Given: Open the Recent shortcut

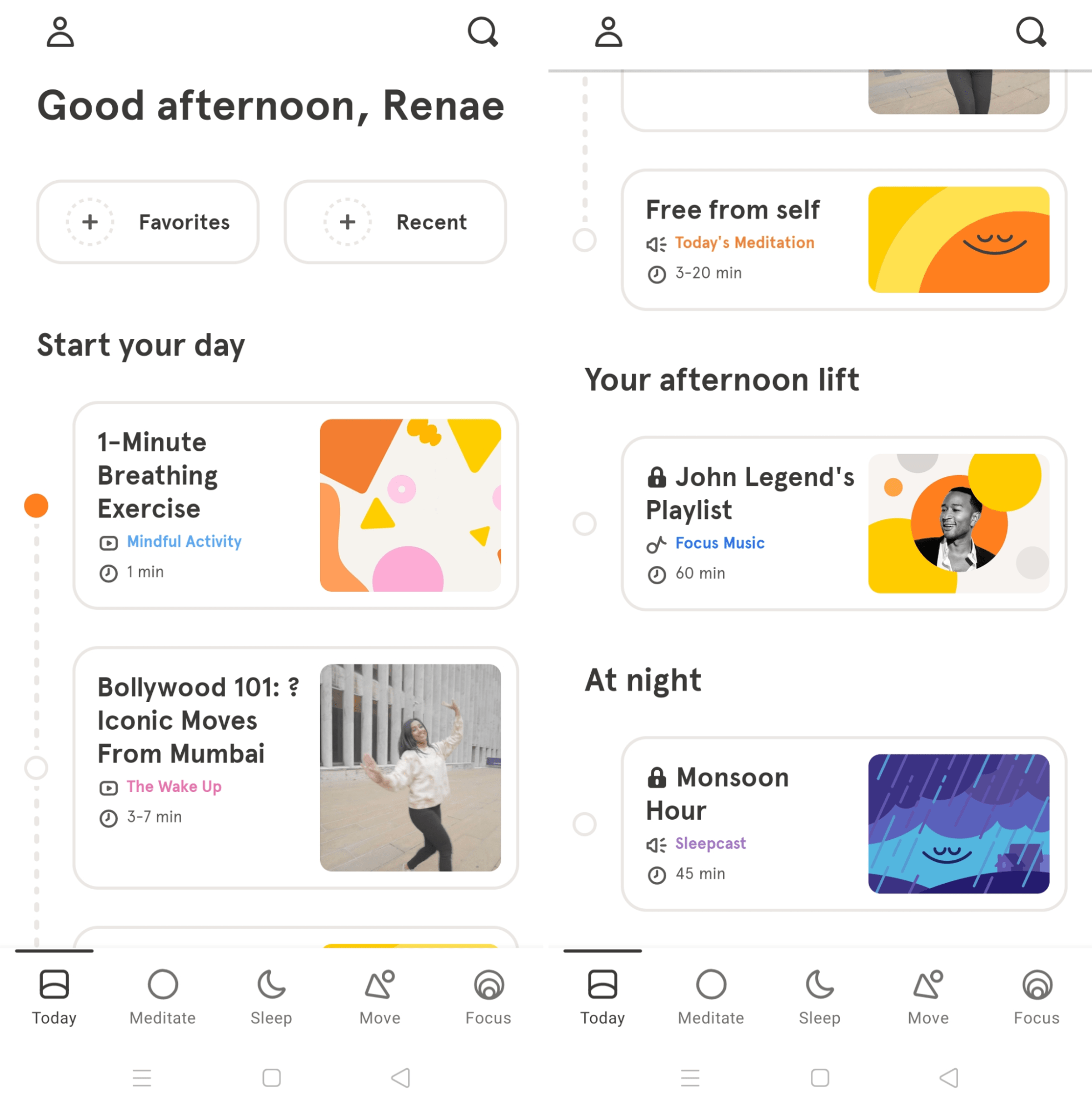Looking at the screenshot, I should click(395, 222).
